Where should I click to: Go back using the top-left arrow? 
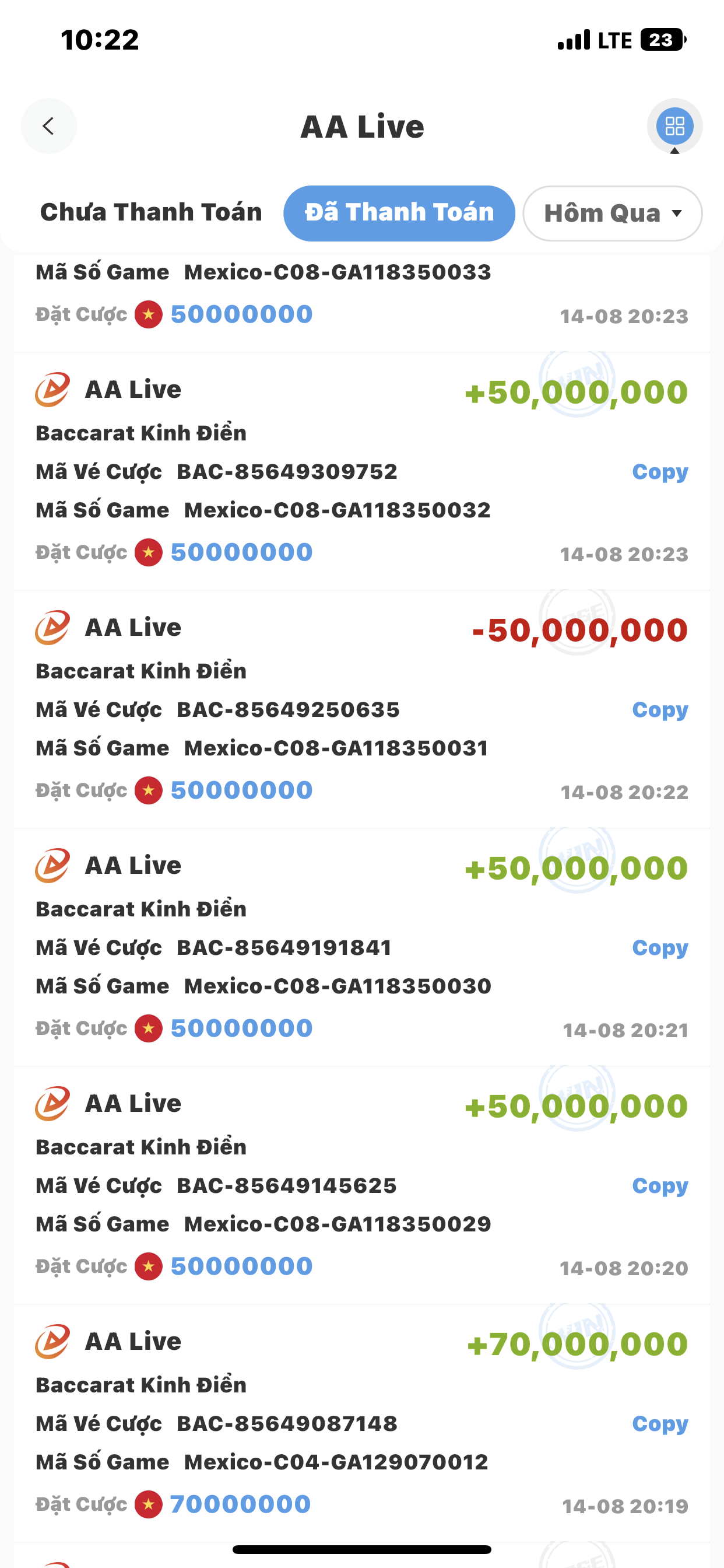coord(48,126)
